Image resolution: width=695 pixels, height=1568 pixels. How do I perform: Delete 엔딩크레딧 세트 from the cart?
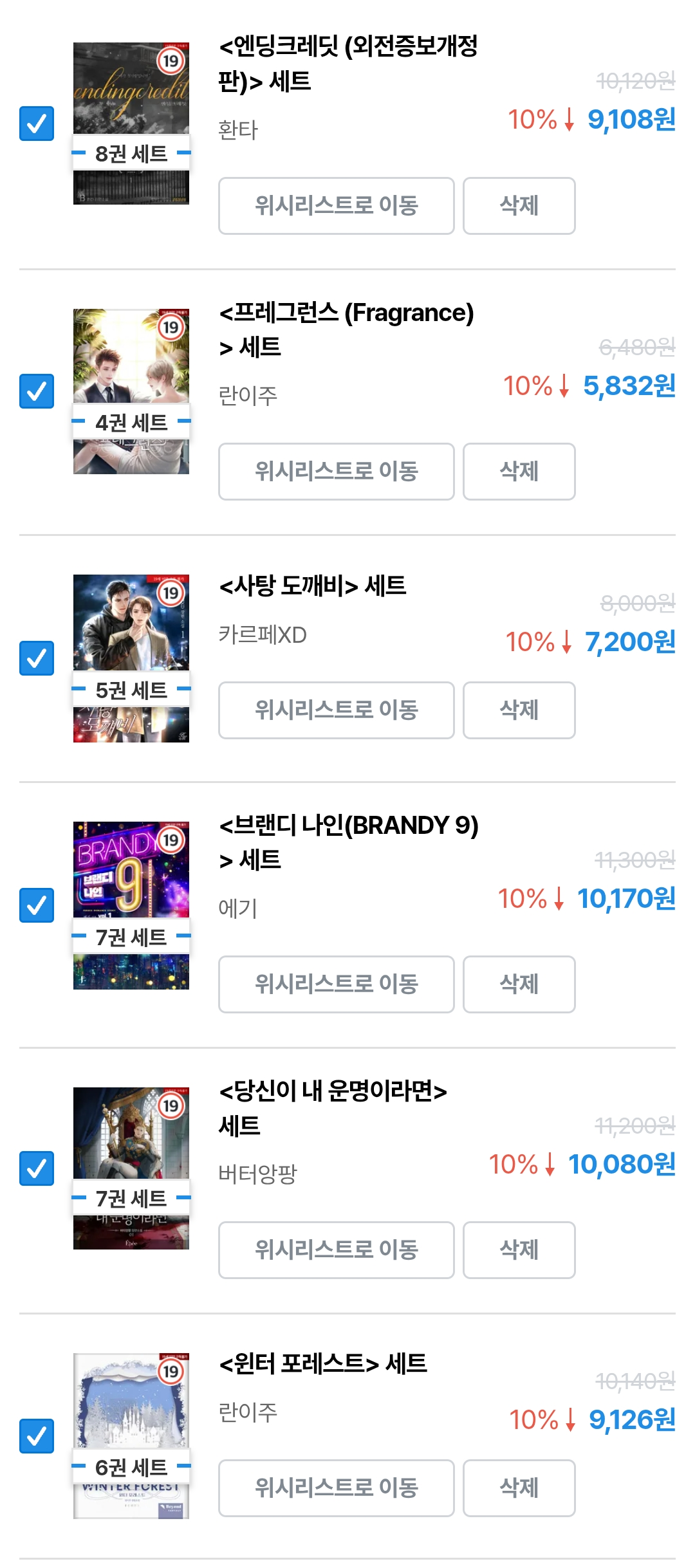519,206
